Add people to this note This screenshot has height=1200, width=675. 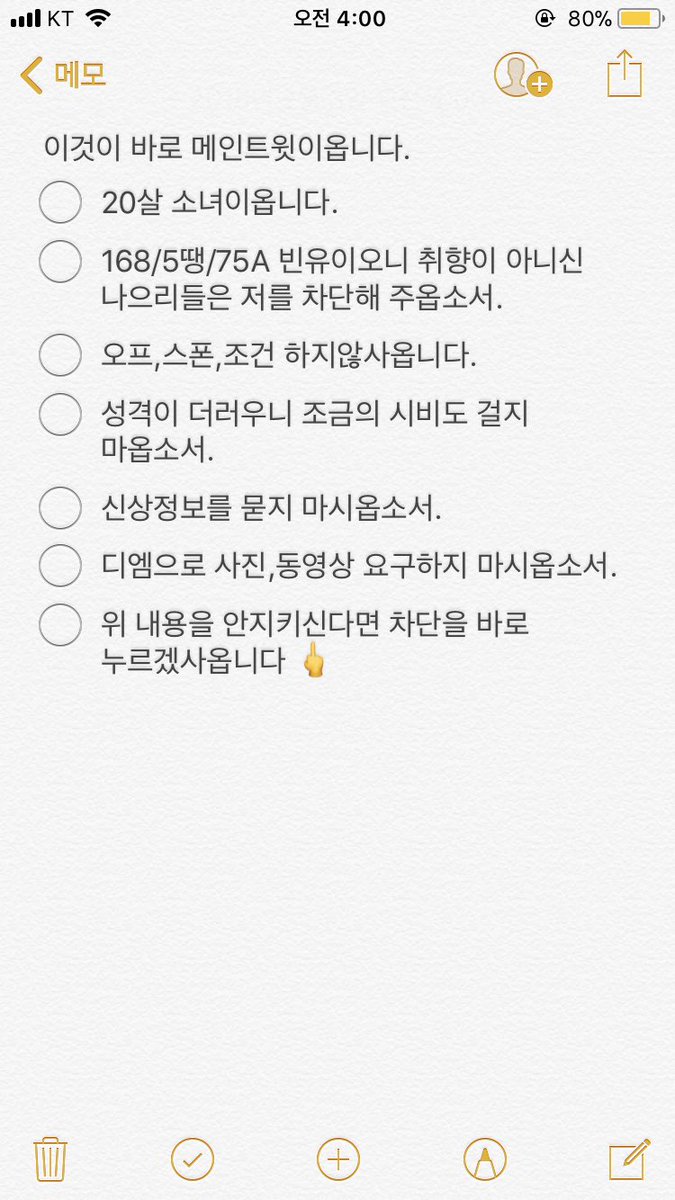pyautogui.click(x=522, y=75)
